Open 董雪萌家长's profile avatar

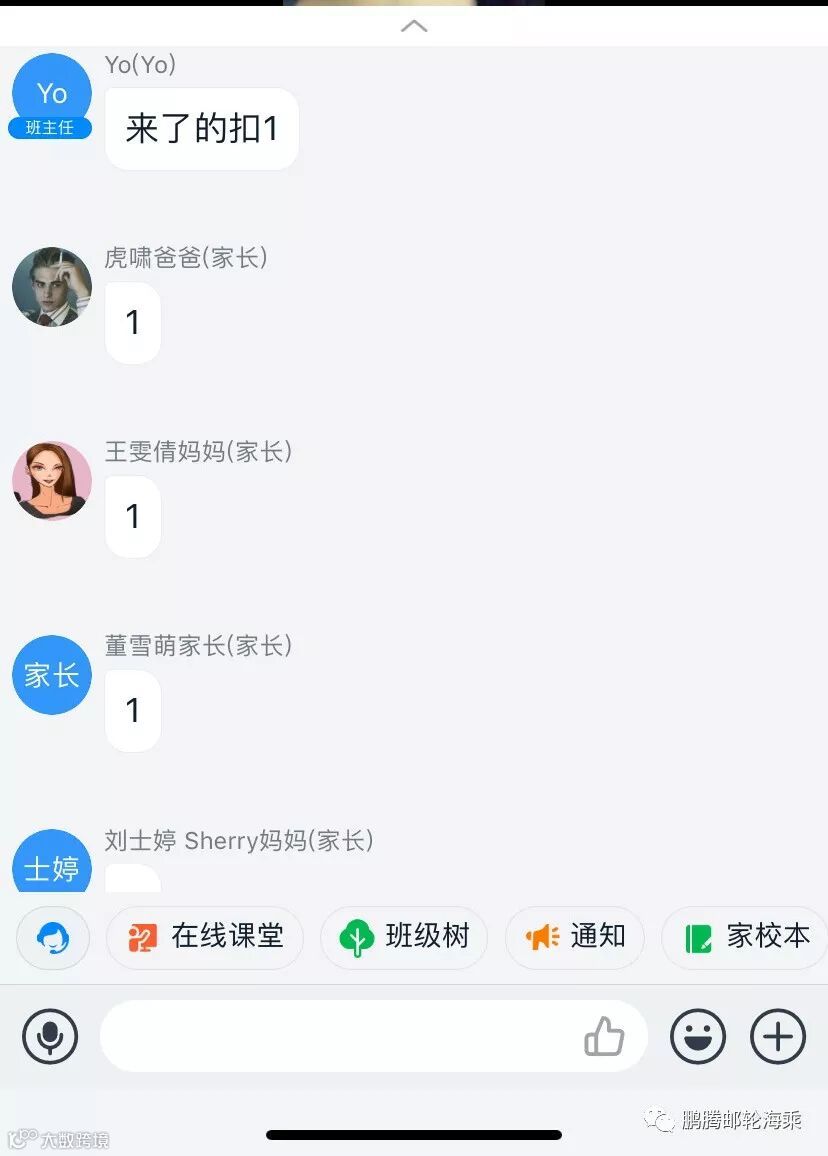point(52,675)
